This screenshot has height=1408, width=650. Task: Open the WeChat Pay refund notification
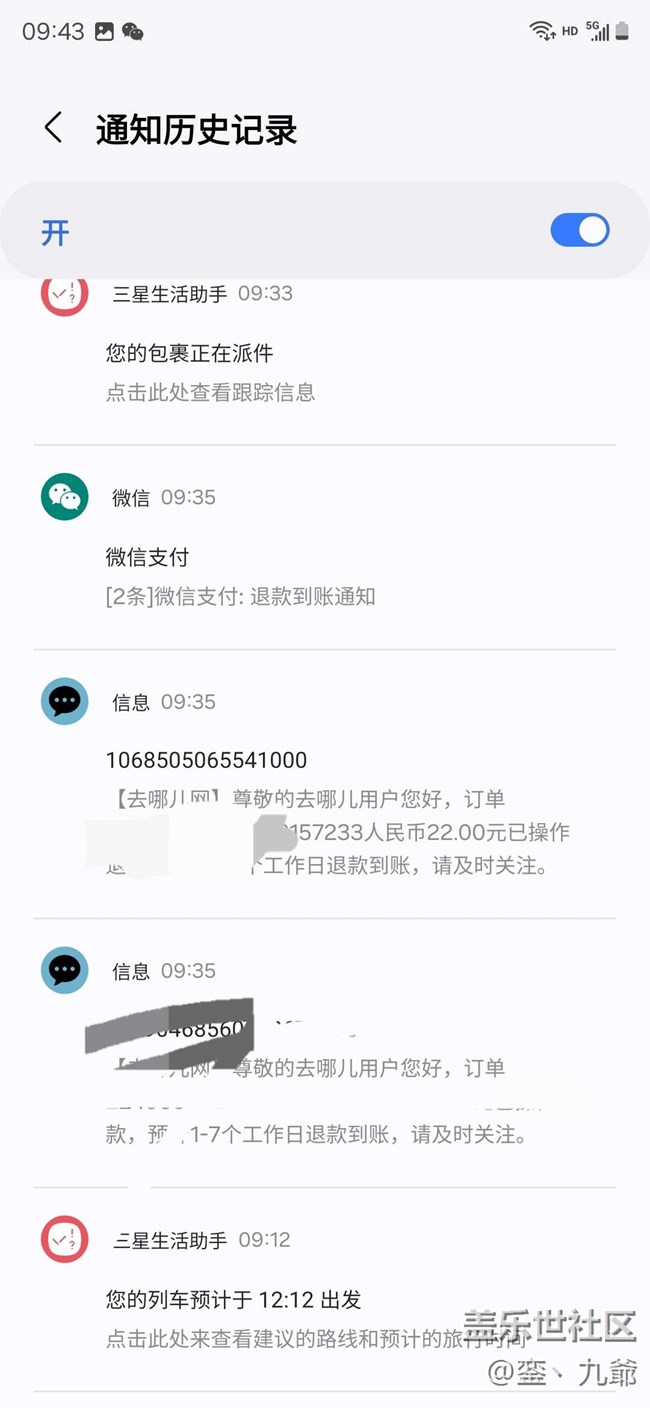pos(325,547)
